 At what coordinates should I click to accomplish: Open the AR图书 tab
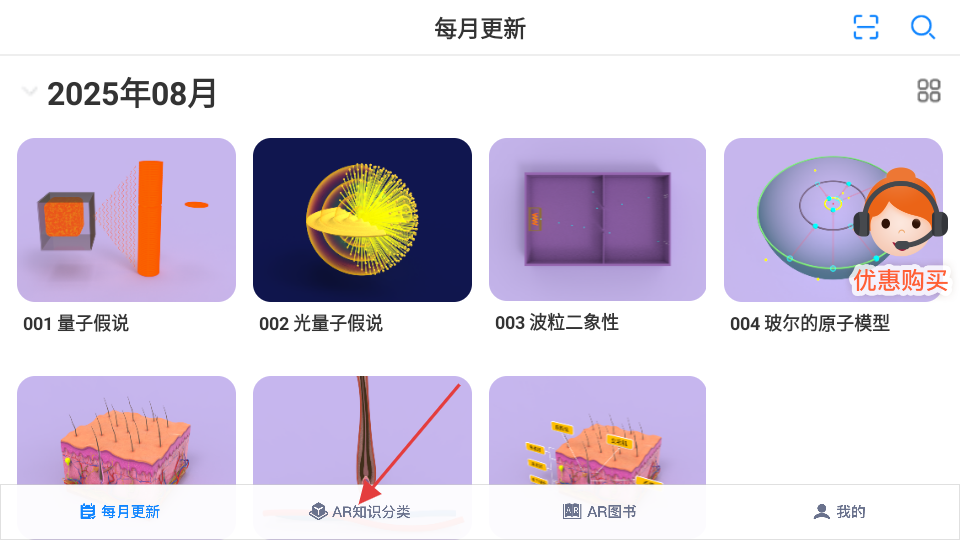pos(600,512)
